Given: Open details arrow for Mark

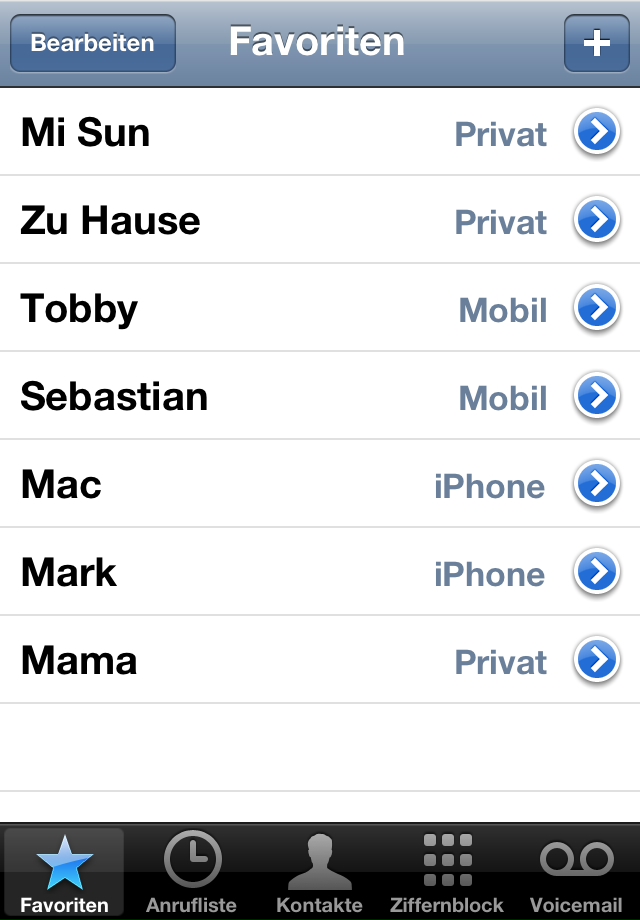Looking at the screenshot, I should coord(596,573).
